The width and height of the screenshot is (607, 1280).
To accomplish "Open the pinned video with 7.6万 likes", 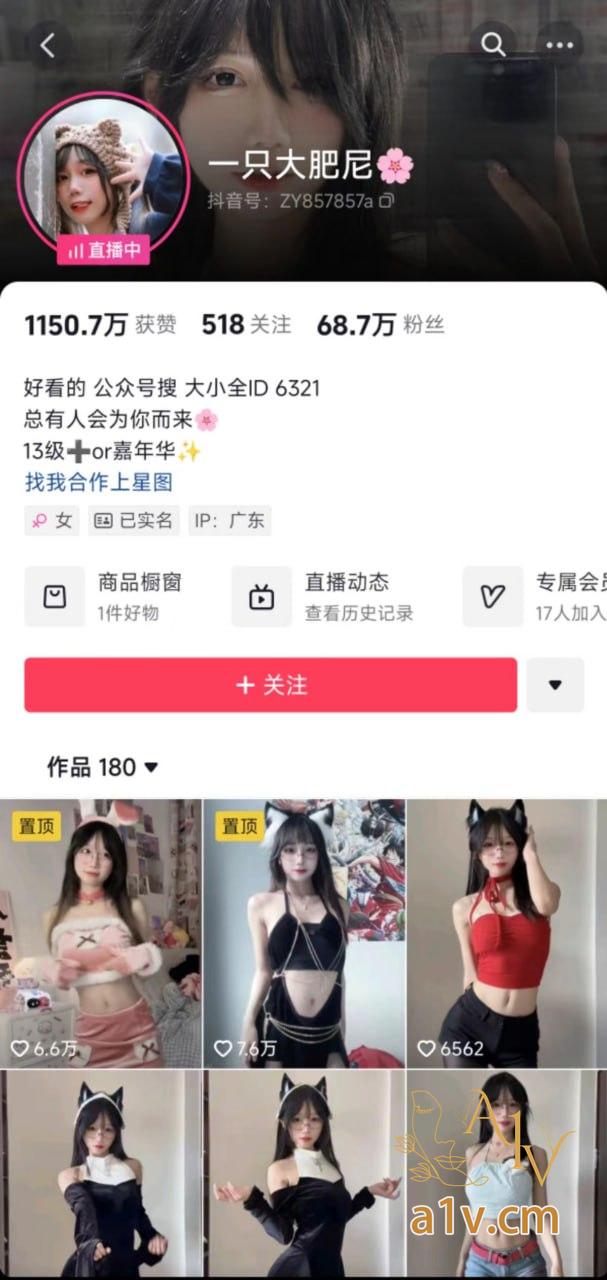I will click(x=304, y=932).
